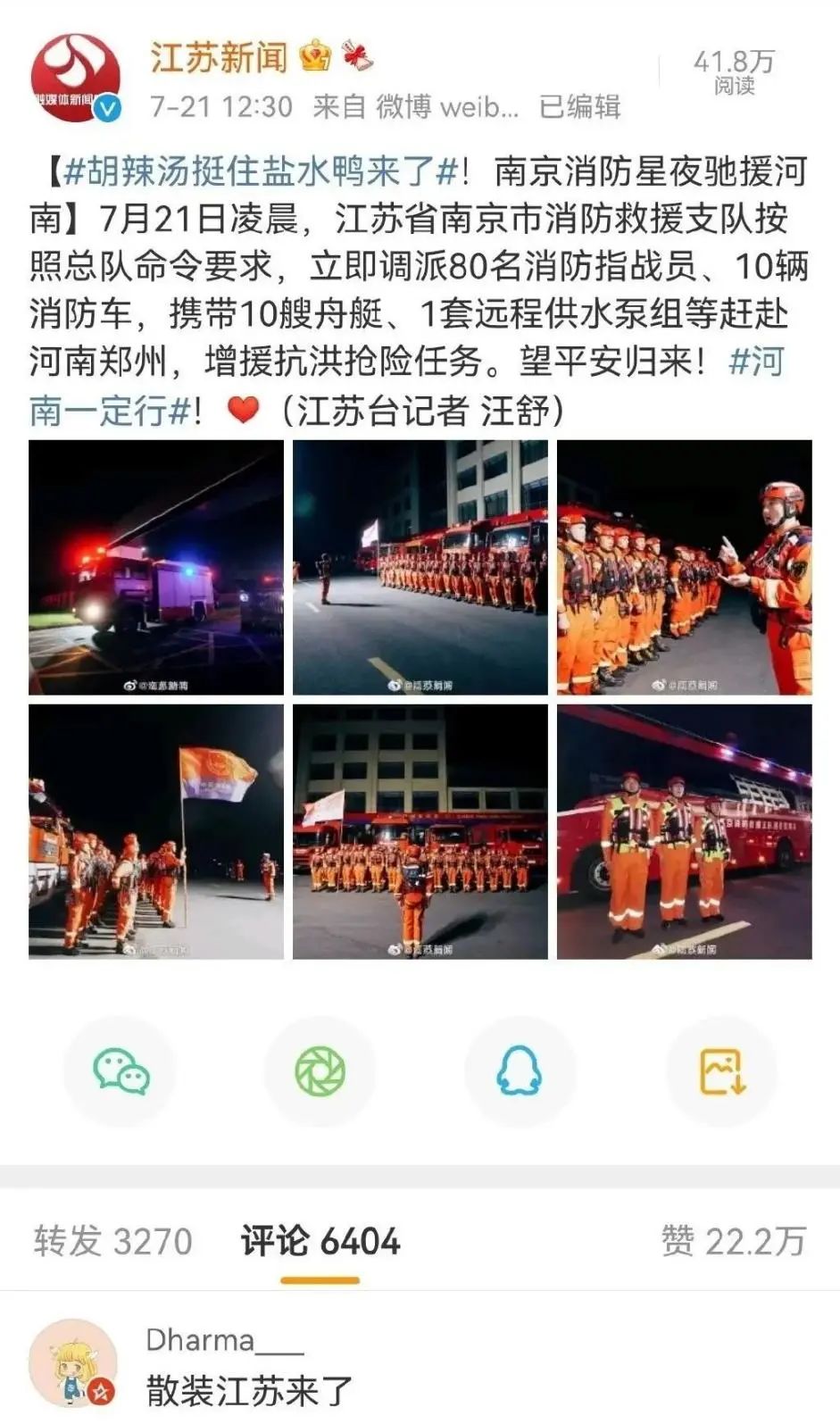Image resolution: width=840 pixels, height=1424 pixels.
Task: View the photo of fire truck with flashing lights
Action: [x=156, y=567]
